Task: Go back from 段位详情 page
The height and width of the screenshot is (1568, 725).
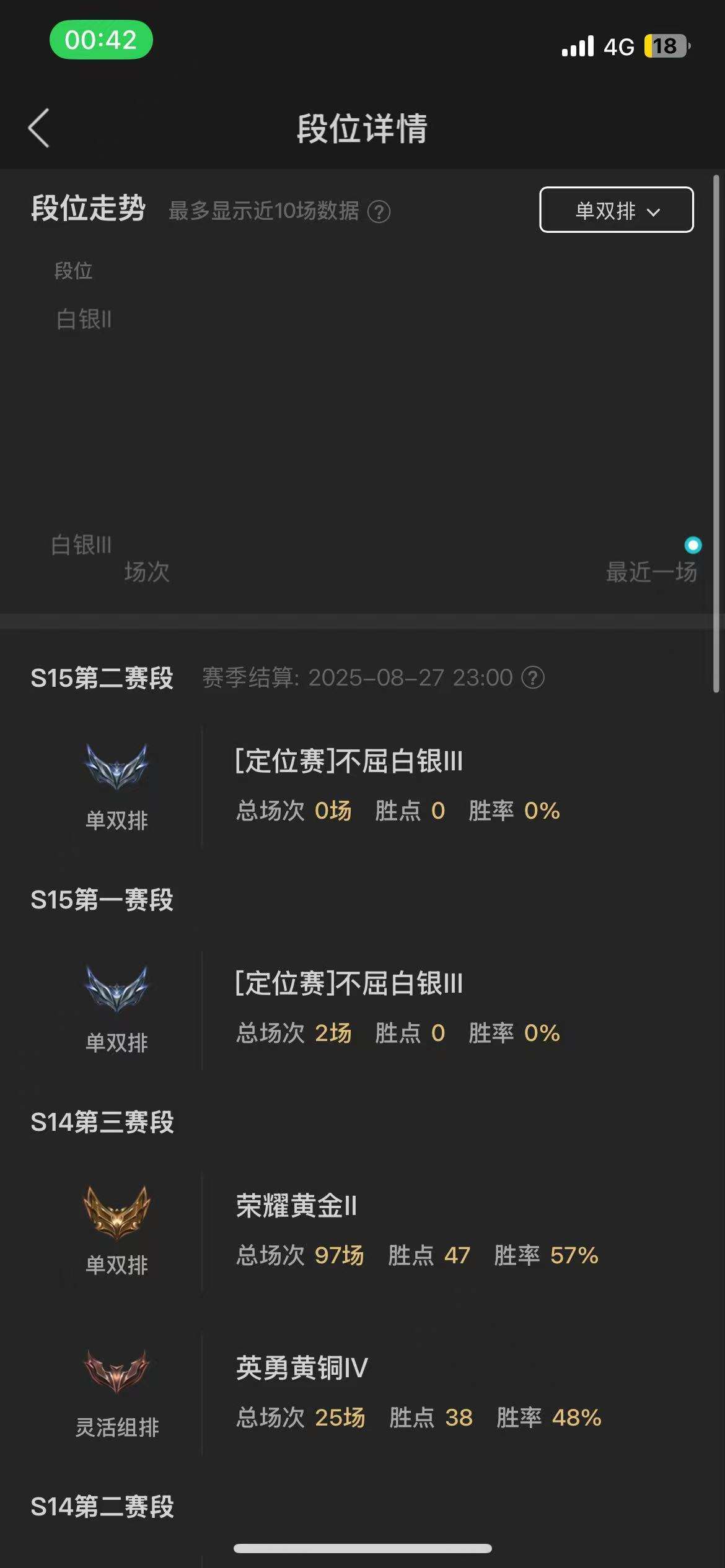Action: click(39, 128)
